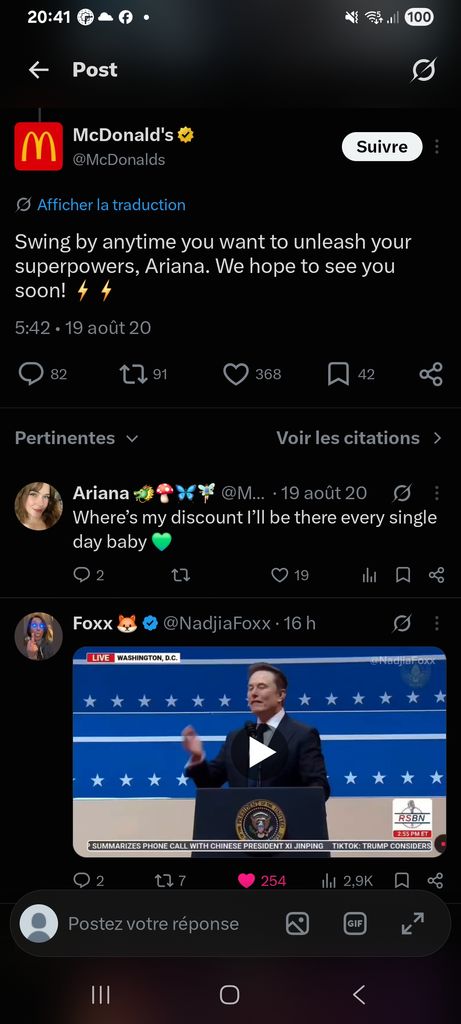Tap Afficher la traduction link

(x=111, y=205)
